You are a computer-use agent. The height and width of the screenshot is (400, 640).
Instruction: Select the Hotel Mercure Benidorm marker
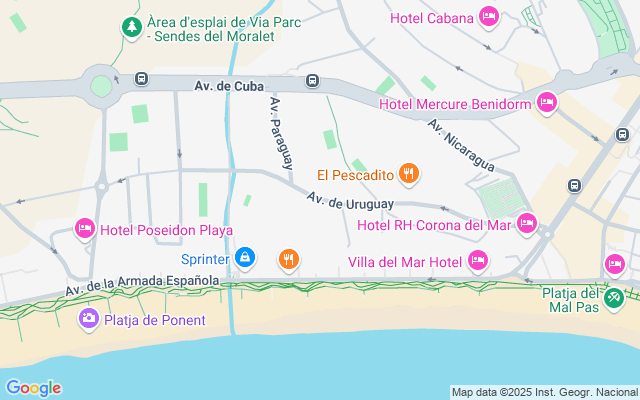(x=547, y=103)
